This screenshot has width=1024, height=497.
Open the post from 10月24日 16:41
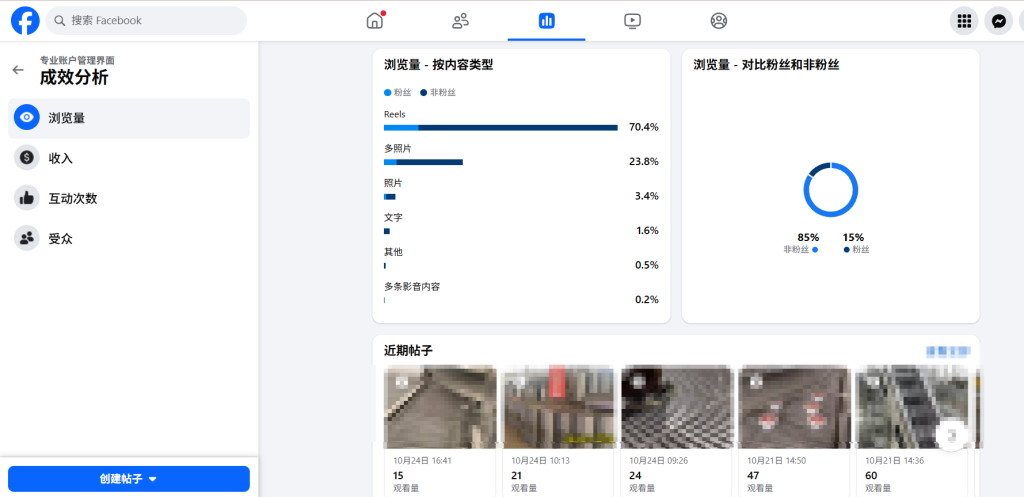pos(440,405)
